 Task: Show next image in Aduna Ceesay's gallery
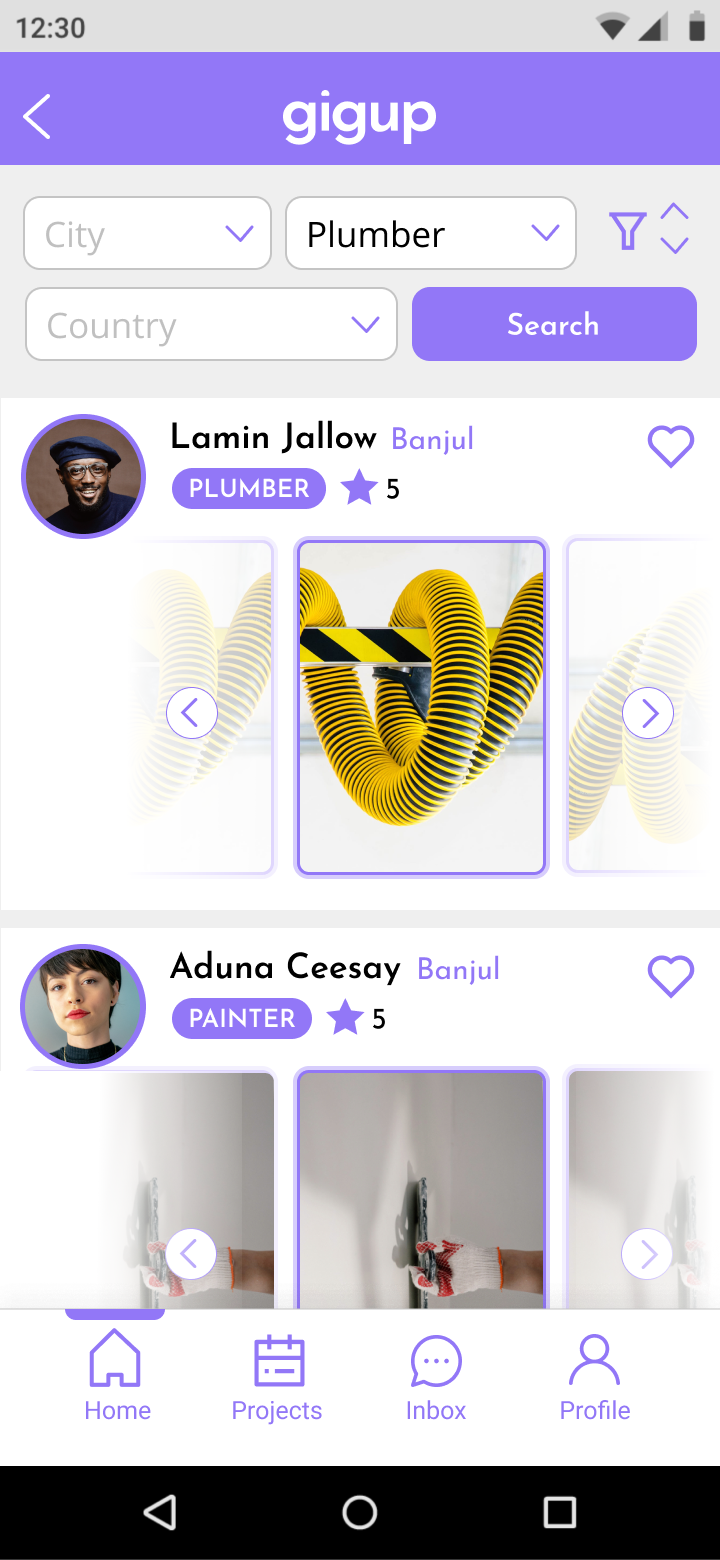(x=648, y=1254)
